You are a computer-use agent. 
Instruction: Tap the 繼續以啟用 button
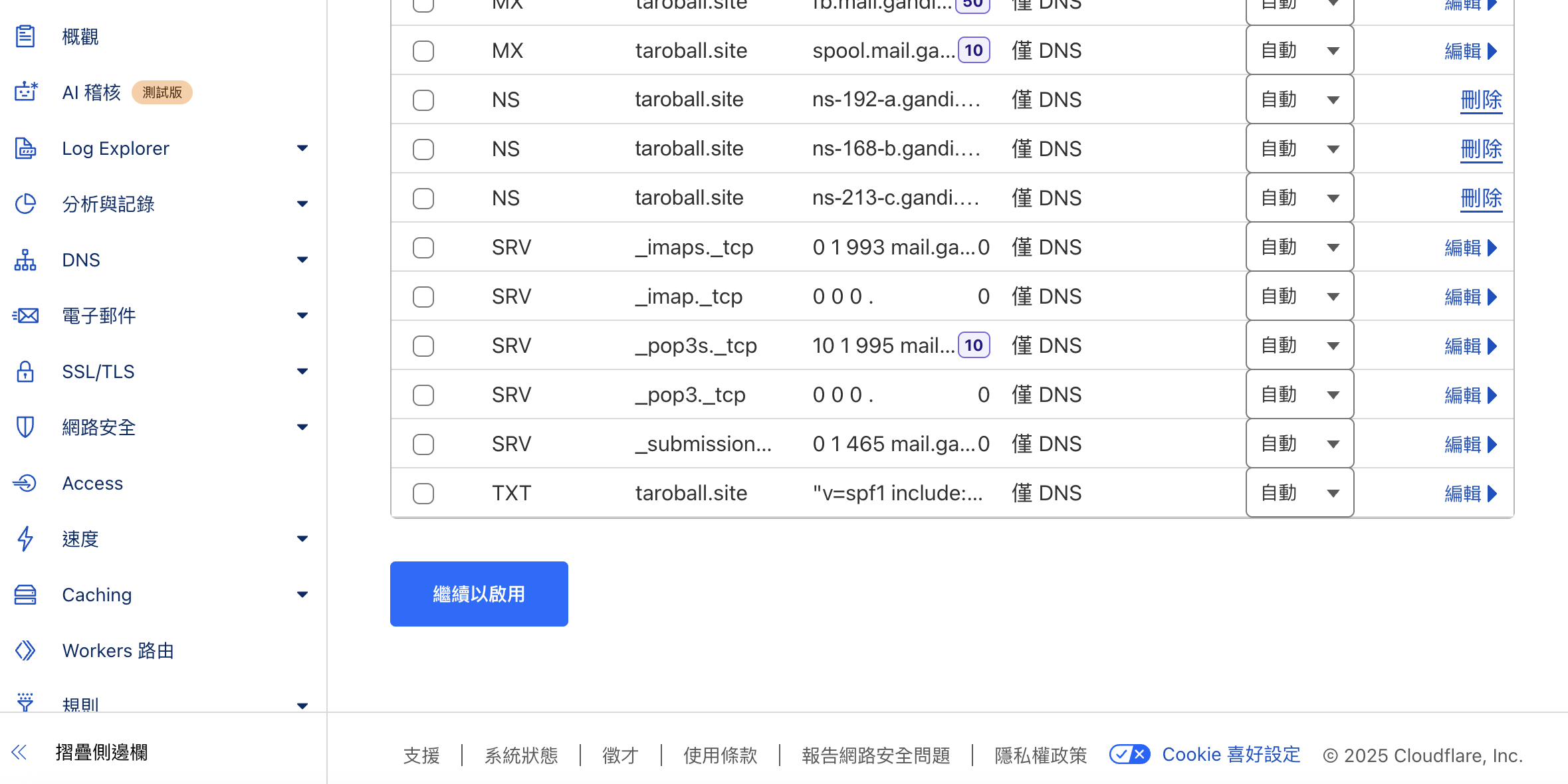pyautogui.click(x=479, y=593)
